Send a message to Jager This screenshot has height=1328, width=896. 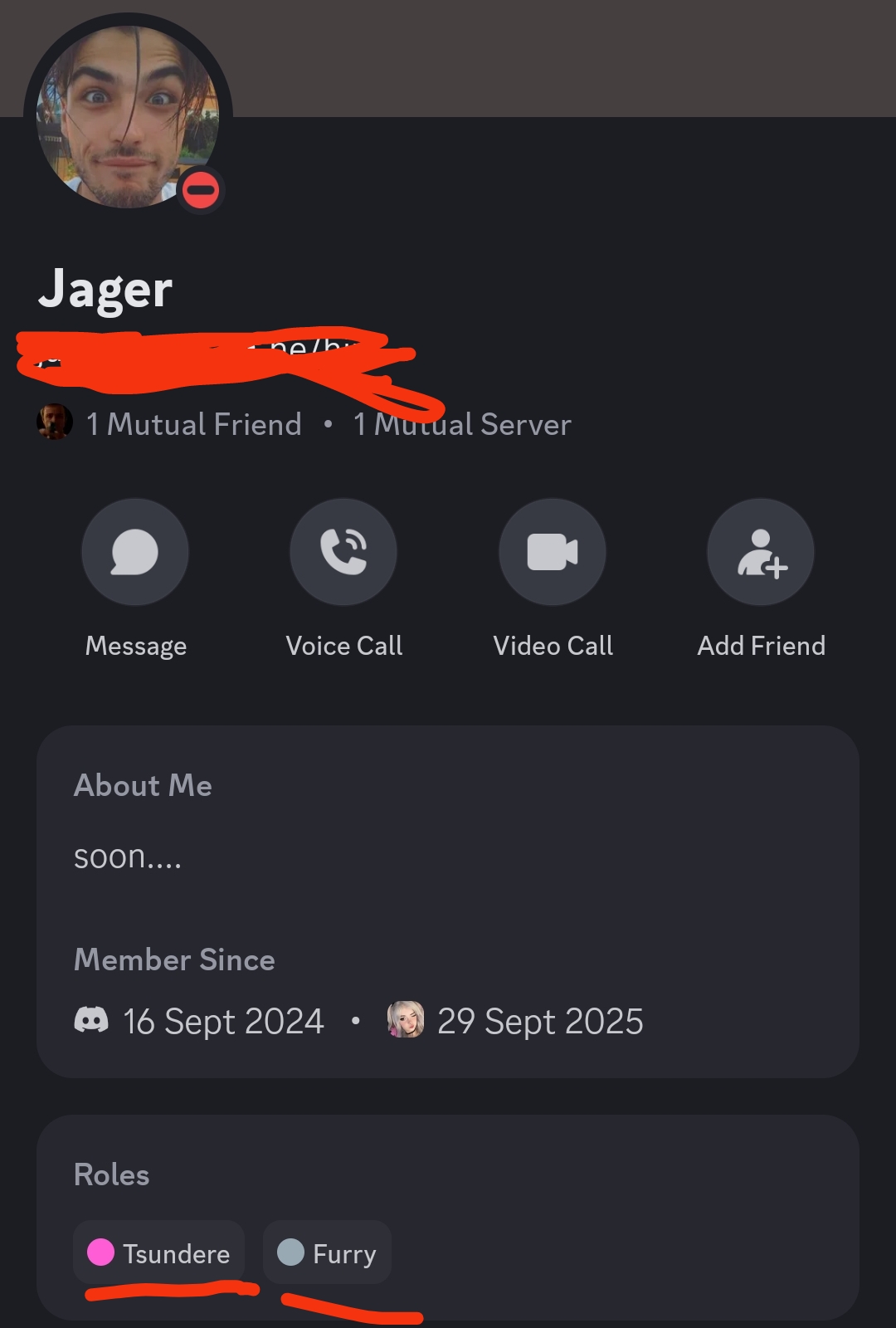pos(135,552)
